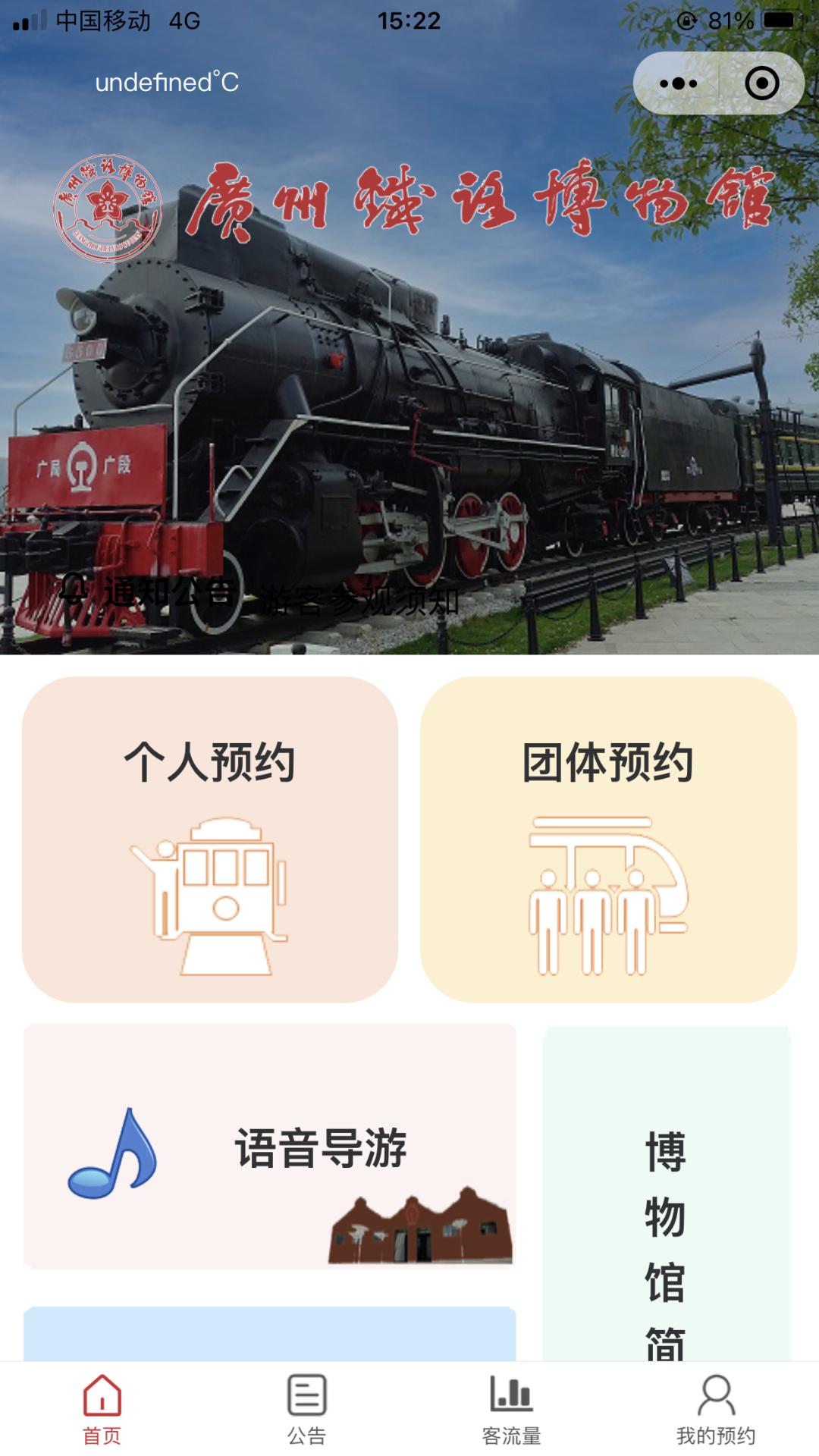
Task: Open the 语音导游 audio guide
Action: pos(270,1147)
